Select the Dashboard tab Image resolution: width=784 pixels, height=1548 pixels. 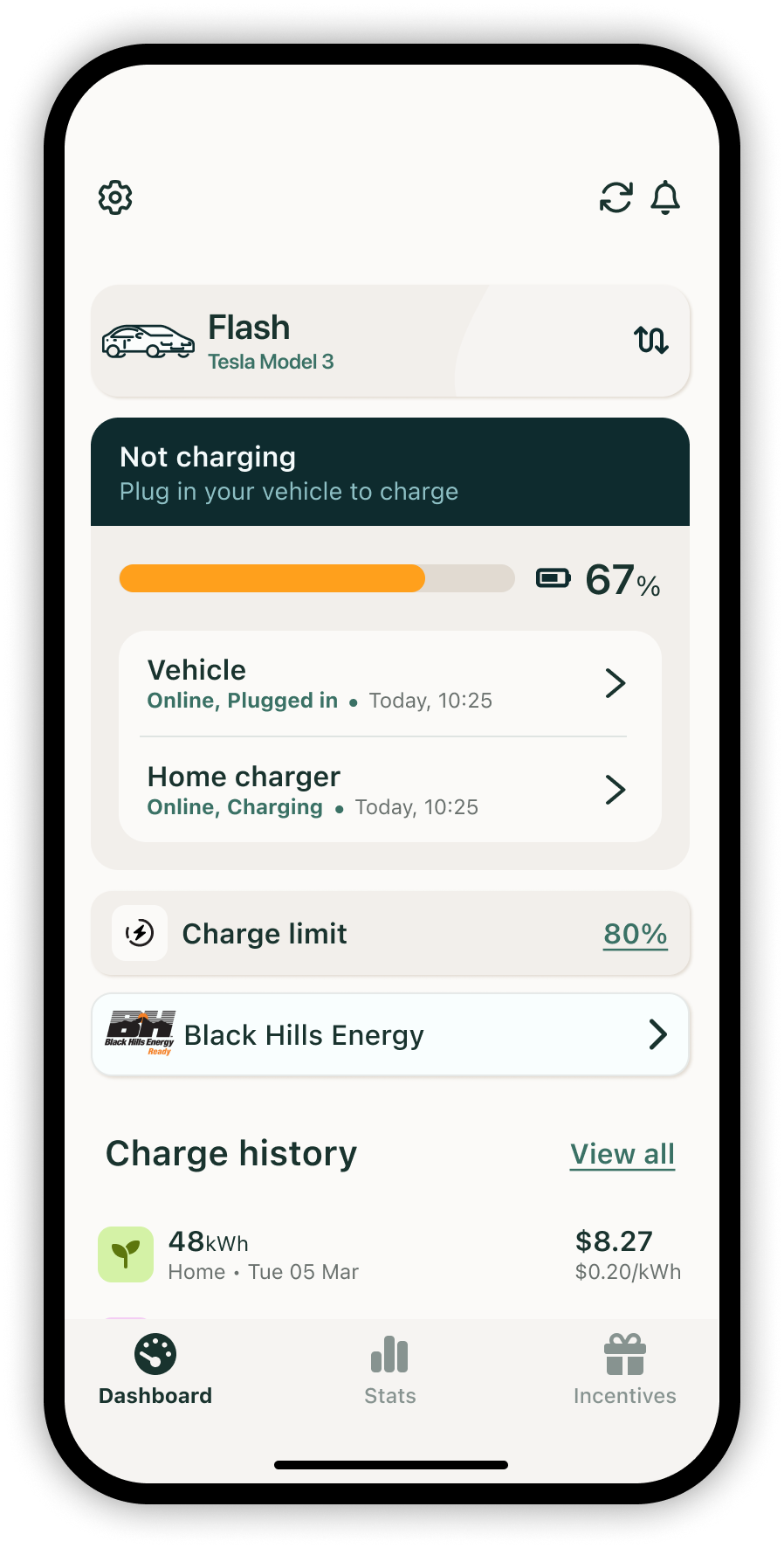(x=155, y=1370)
